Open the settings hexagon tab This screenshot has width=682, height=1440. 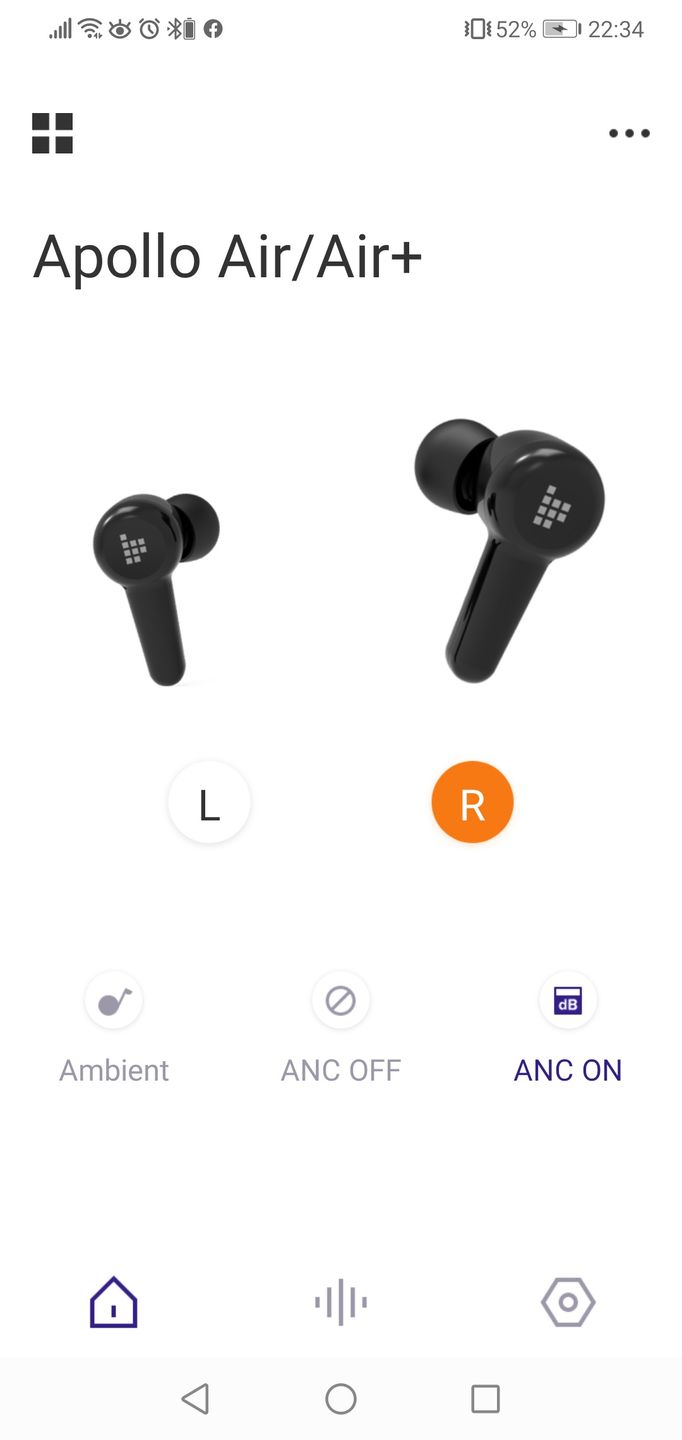[567, 1302]
